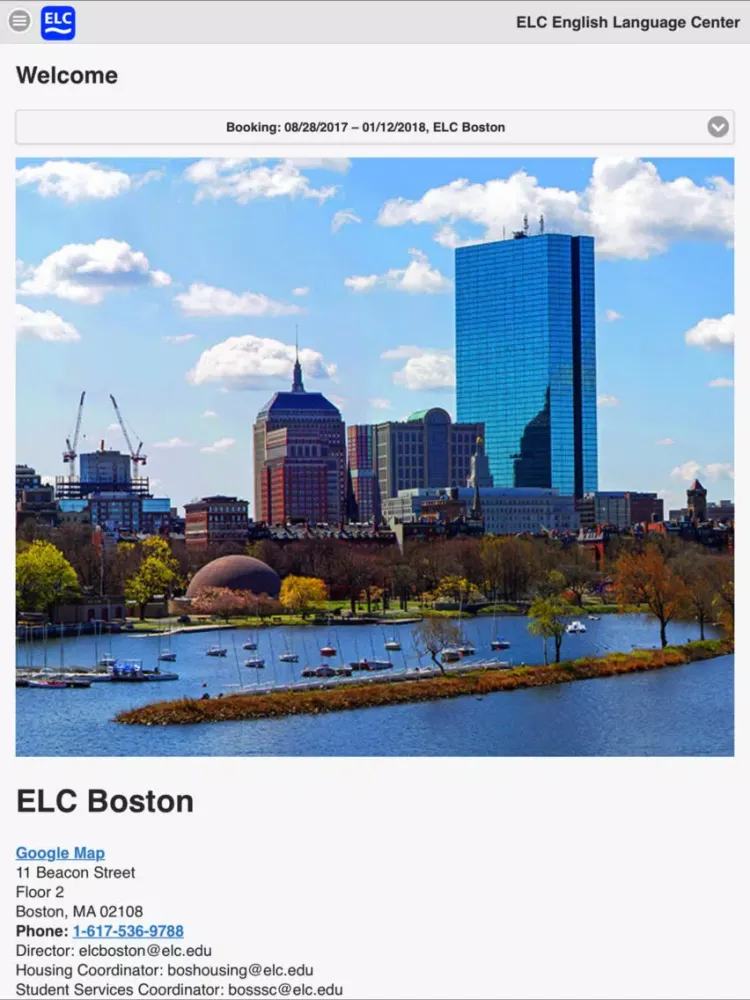Image resolution: width=750 pixels, height=1000 pixels.
Task: Open the hamburger menu
Action: point(19,21)
